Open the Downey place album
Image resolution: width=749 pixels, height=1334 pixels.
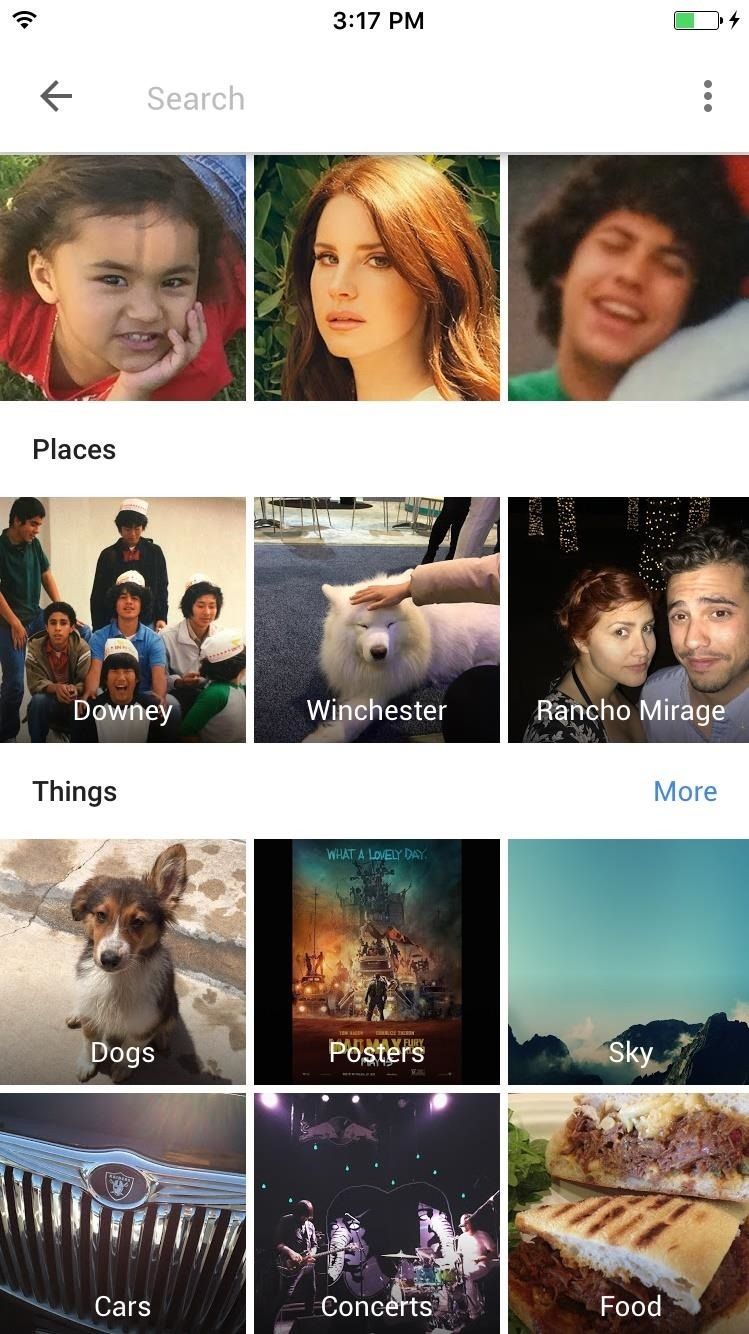click(122, 620)
